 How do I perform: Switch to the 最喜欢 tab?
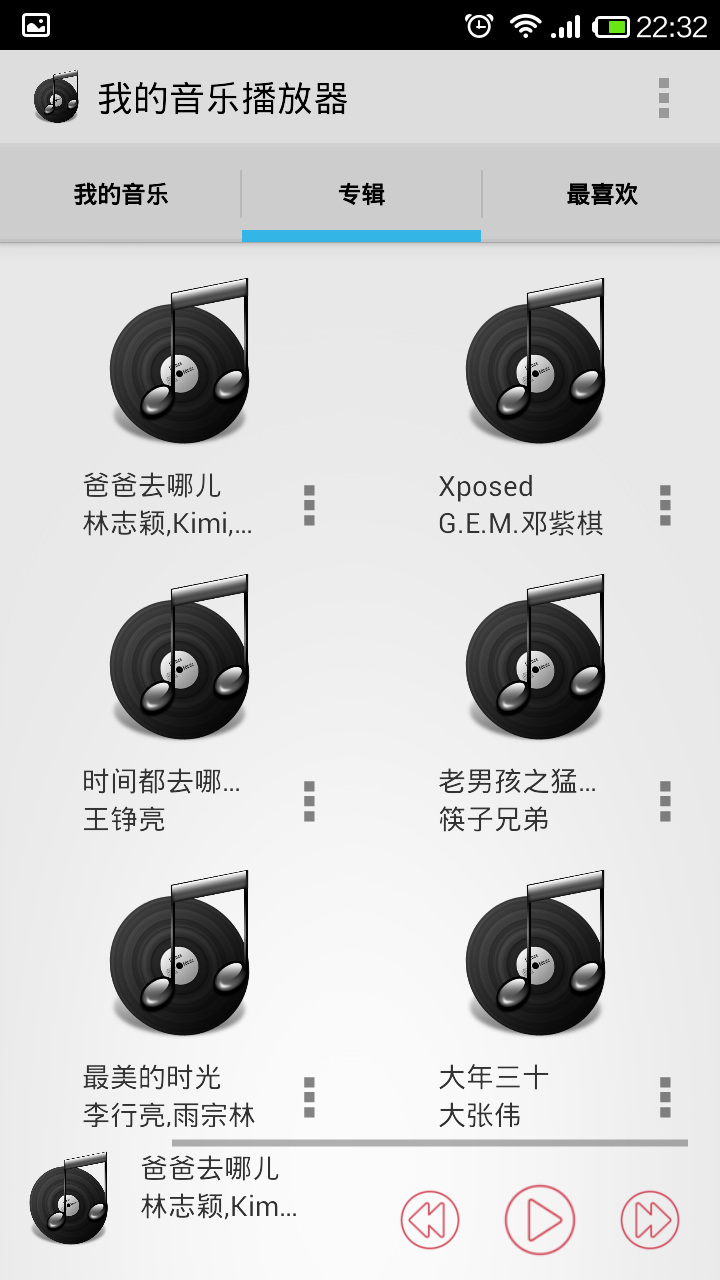click(602, 194)
